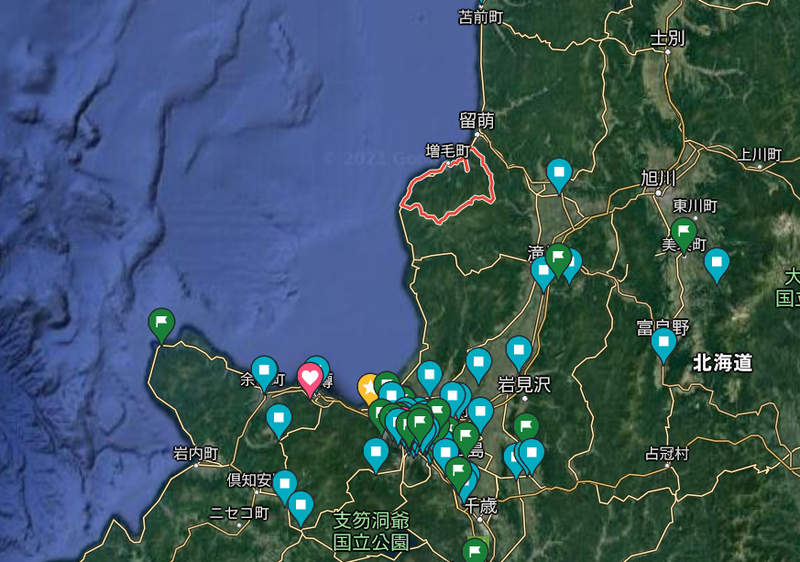Image resolution: width=800 pixels, height=562 pixels.
Task: Tap the teal pin at 余市町
Action: coord(264,372)
